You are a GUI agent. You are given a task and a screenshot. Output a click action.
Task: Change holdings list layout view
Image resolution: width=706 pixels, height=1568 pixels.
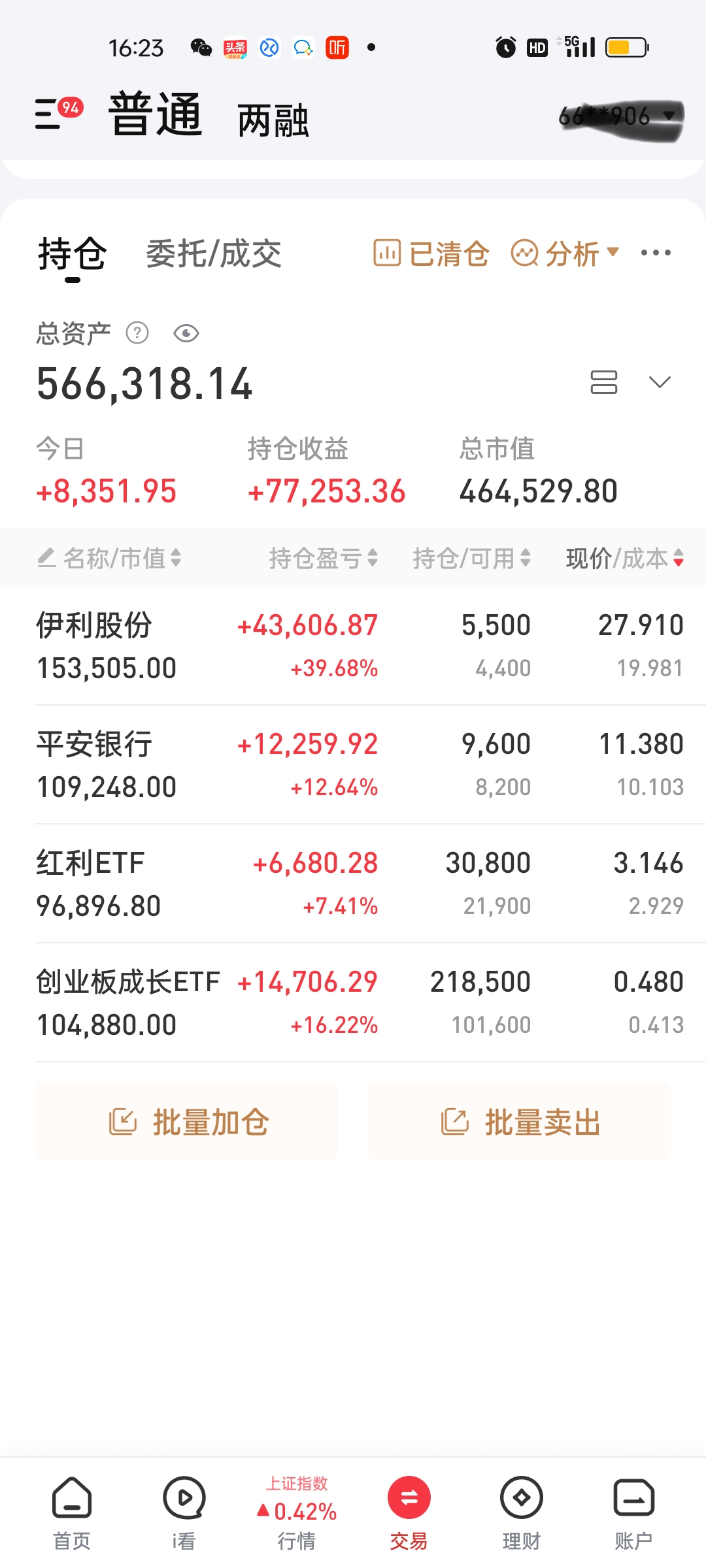tap(603, 382)
